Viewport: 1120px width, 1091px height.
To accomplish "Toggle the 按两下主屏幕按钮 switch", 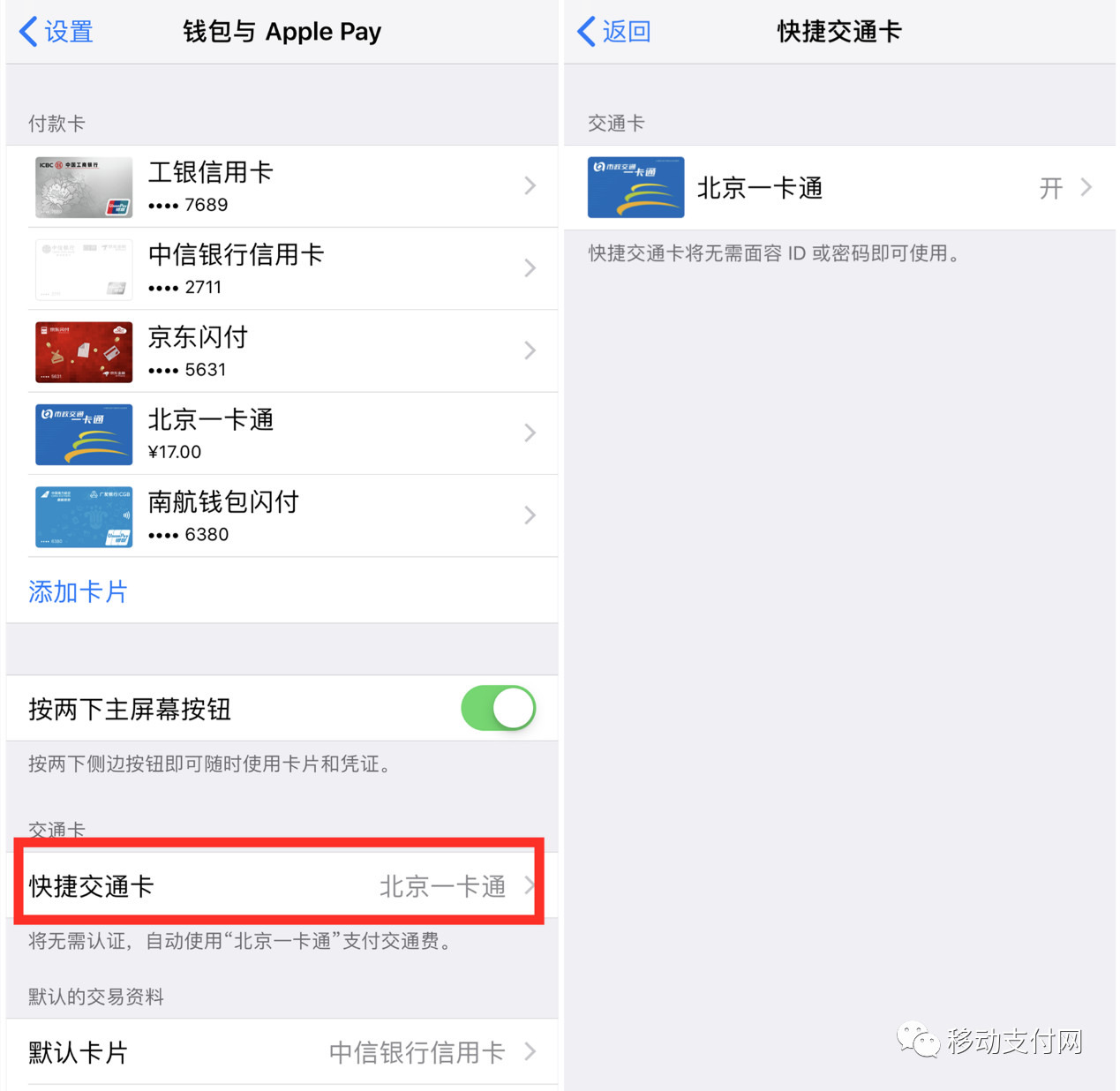I will (x=498, y=708).
